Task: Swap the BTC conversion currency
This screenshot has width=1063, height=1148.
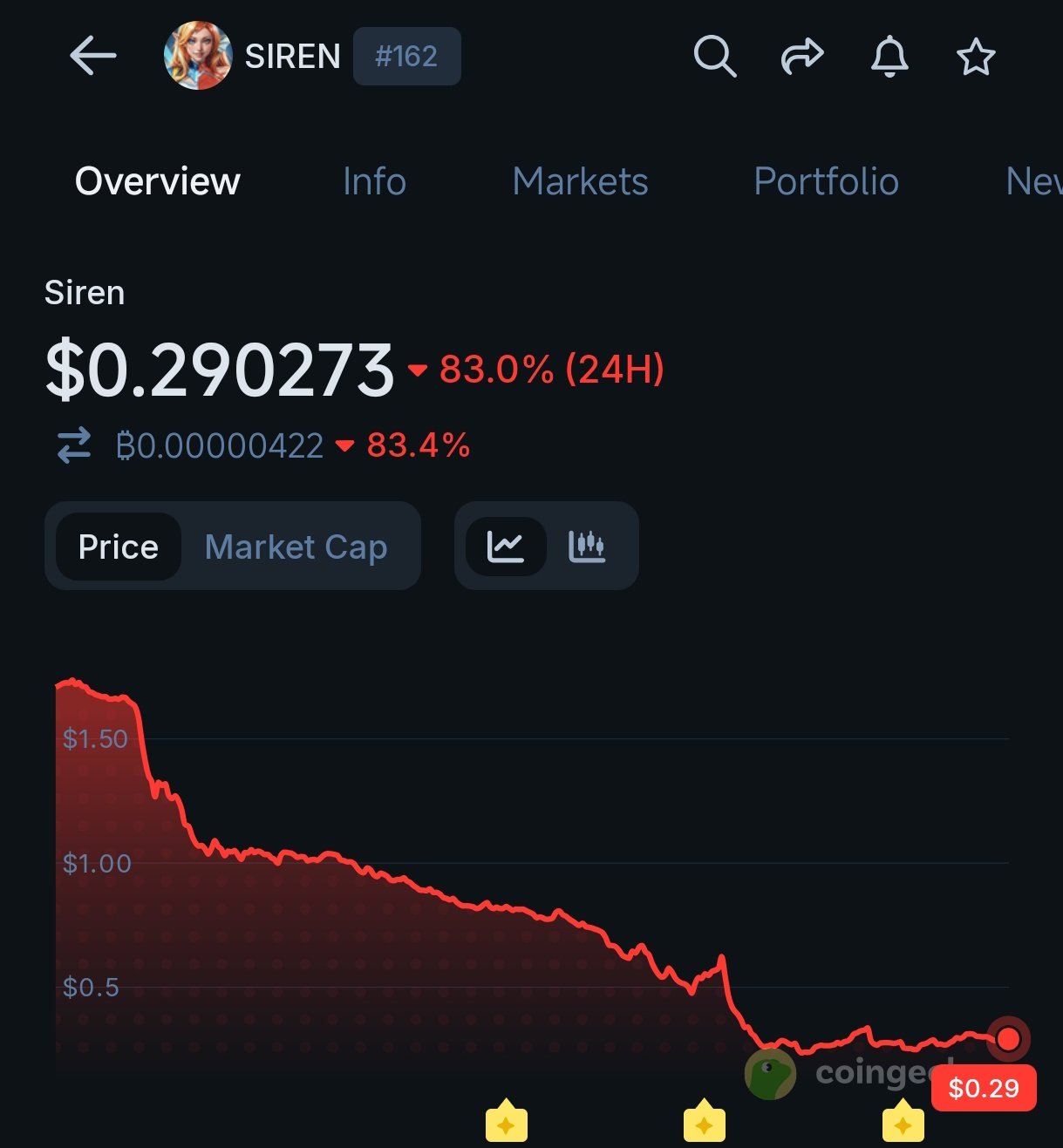Action: (x=74, y=445)
